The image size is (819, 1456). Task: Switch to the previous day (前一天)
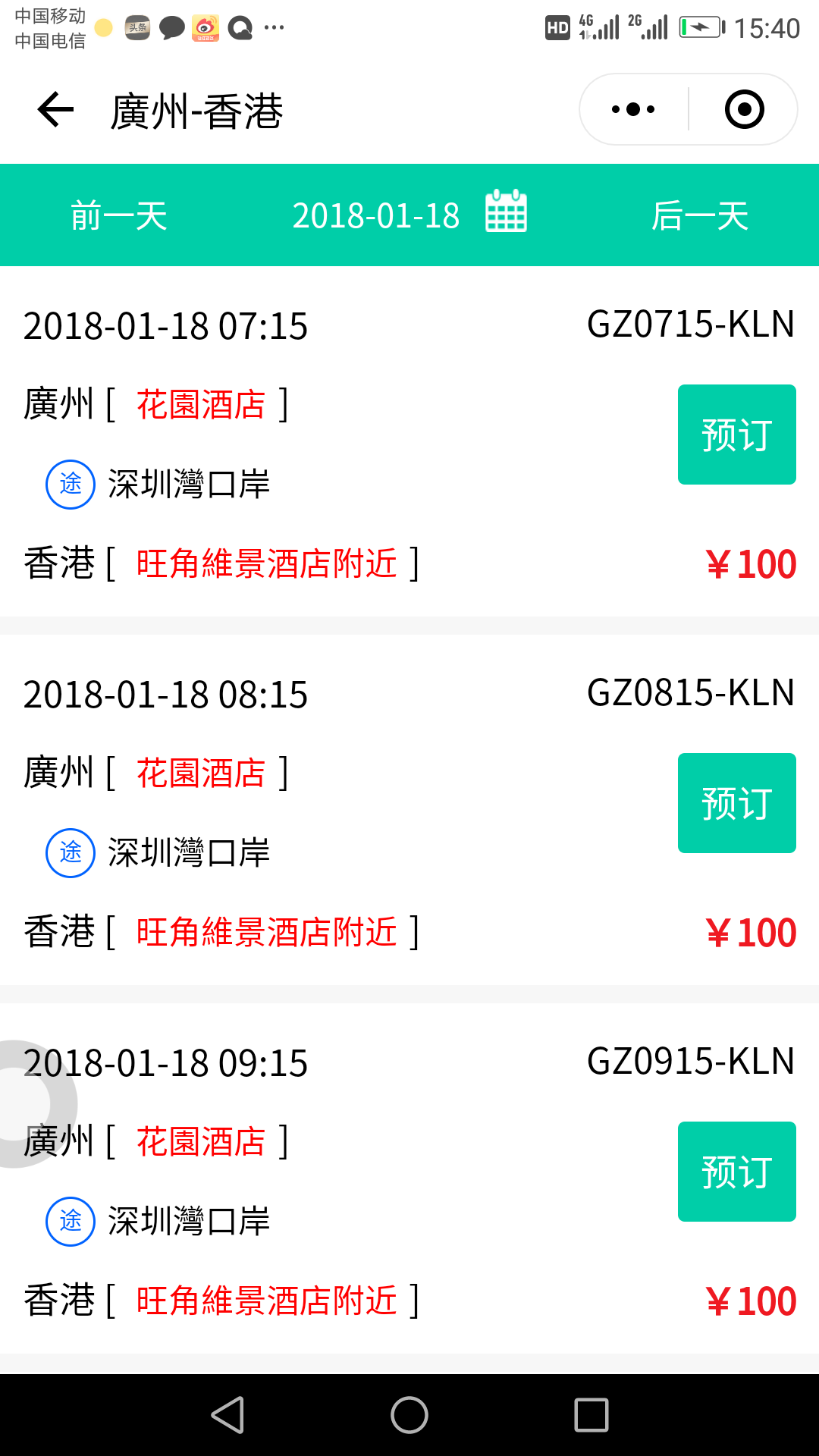pos(118,216)
